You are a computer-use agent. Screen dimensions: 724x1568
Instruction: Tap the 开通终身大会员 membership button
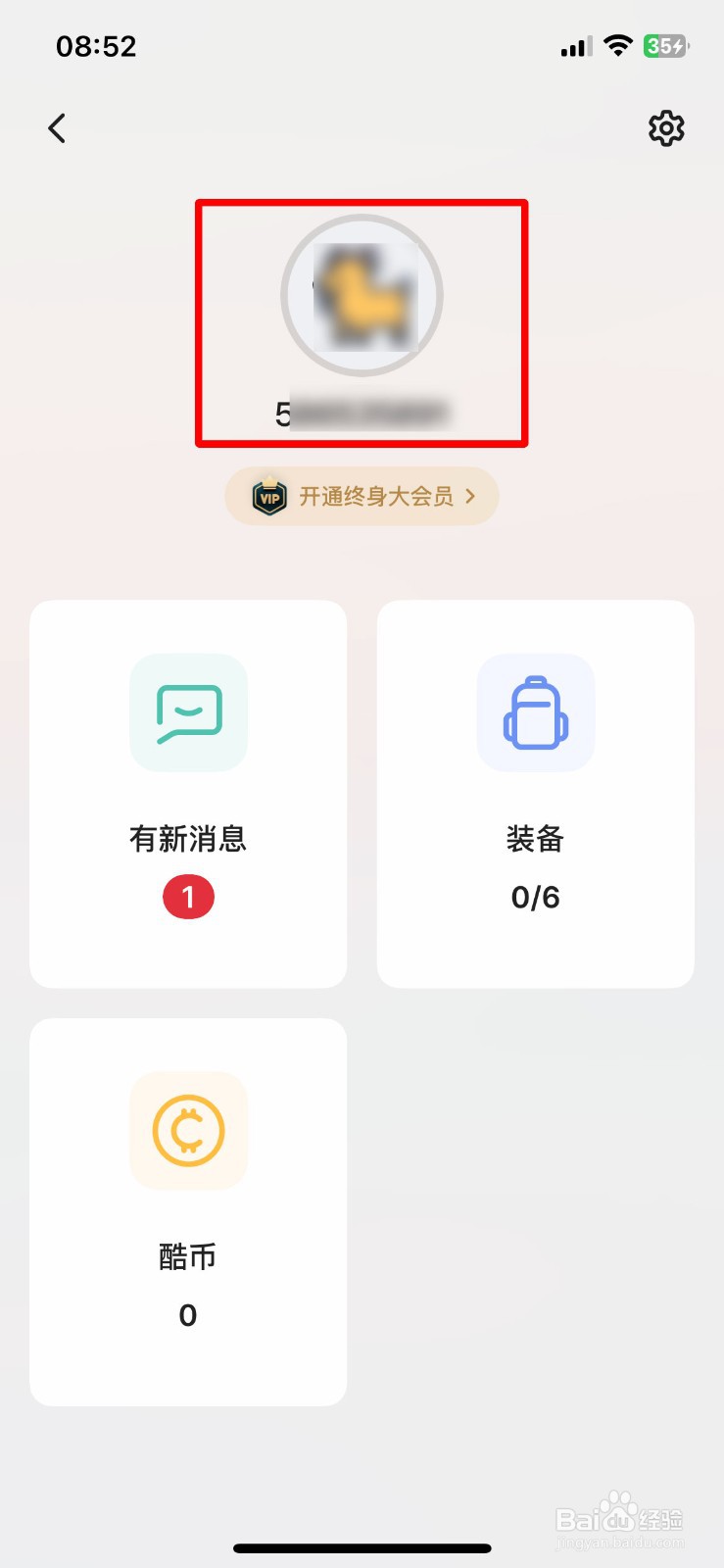(x=362, y=496)
